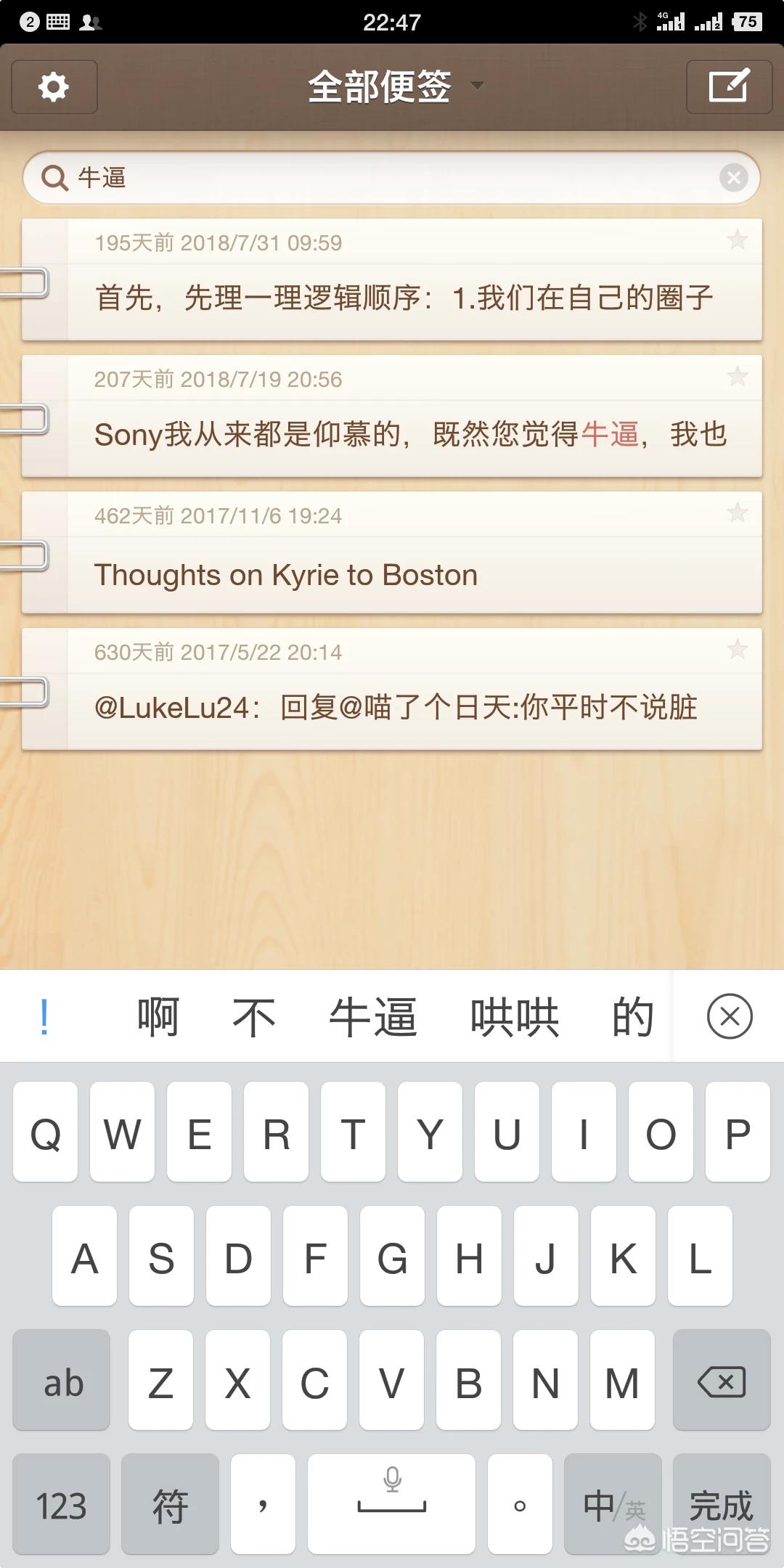Star the note dated 2018/7/31 09:59
The width and height of the screenshot is (784, 1568).
pyautogui.click(x=738, y=240)
